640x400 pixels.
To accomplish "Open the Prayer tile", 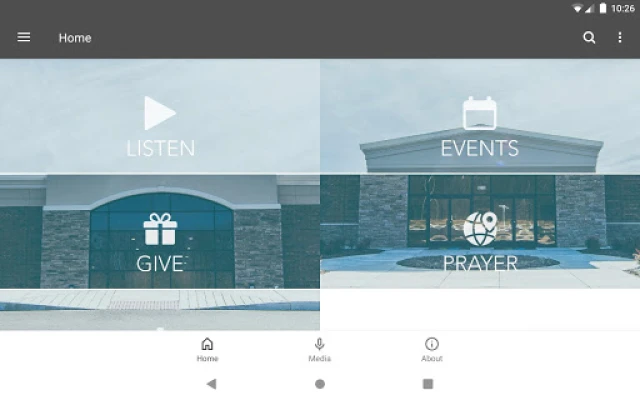I will pos(480,242).
